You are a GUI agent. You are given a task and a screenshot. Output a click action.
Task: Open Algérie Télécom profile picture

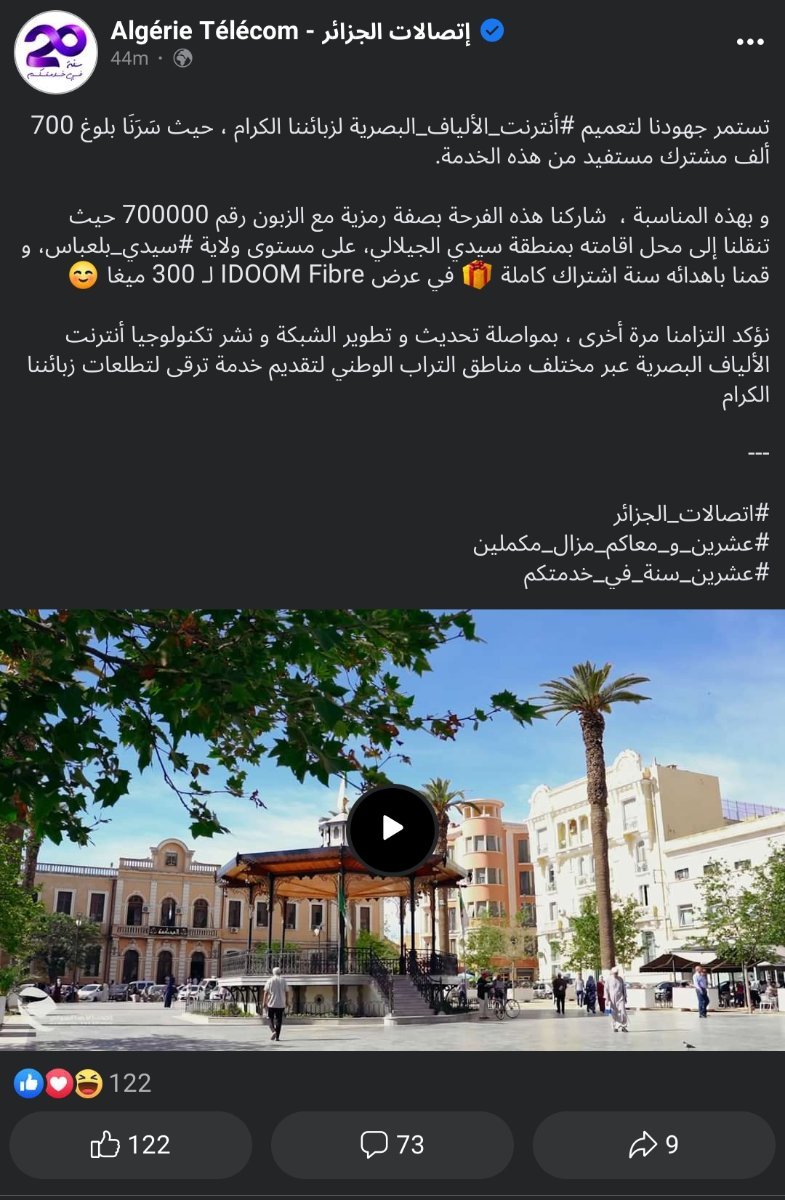[55, 52]
